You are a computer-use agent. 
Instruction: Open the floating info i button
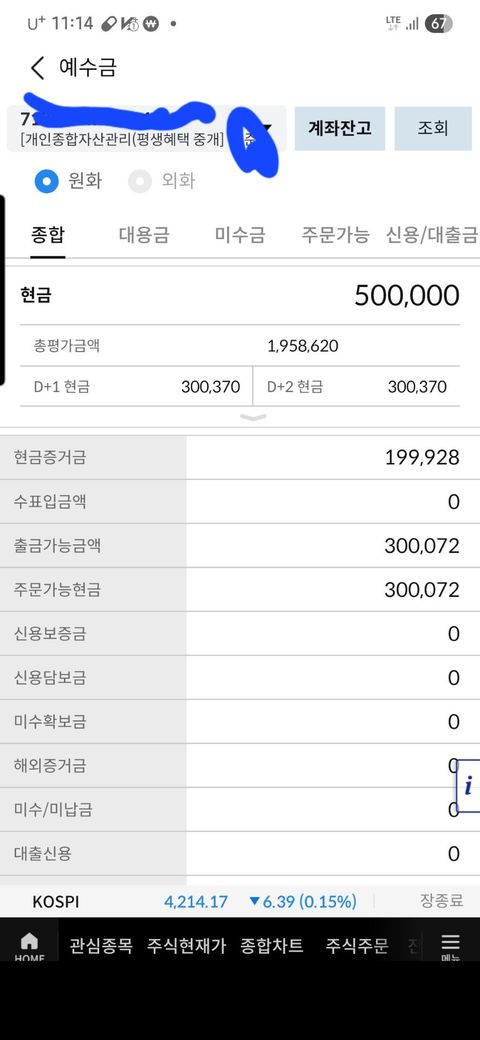coord(468,786)
